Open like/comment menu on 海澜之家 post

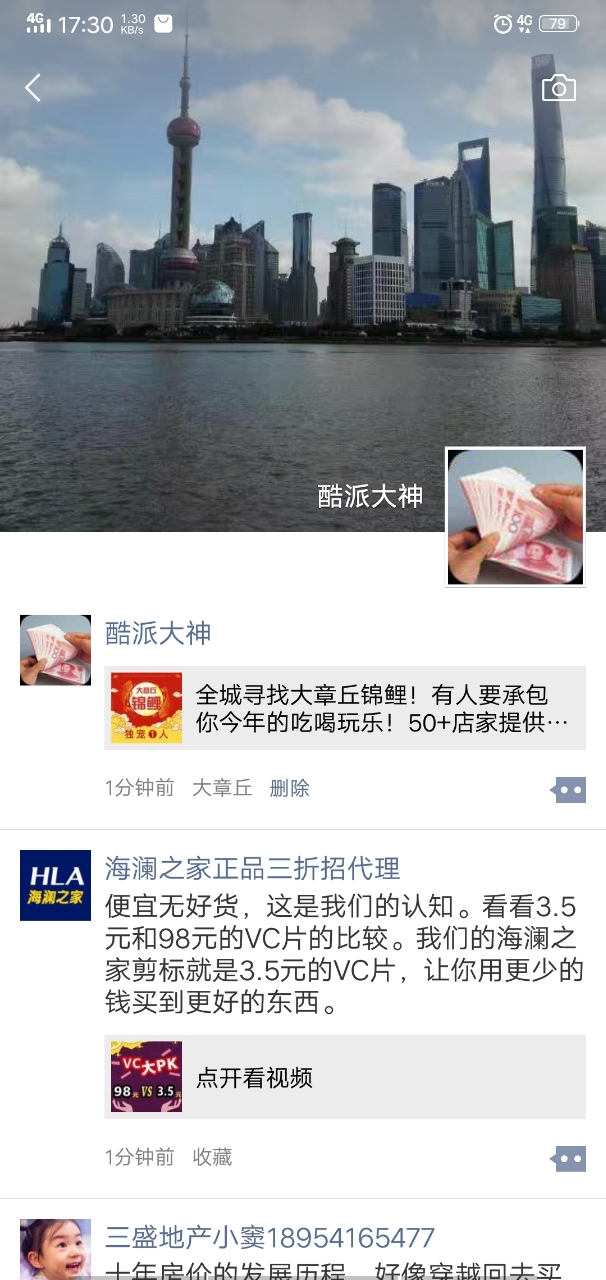click(569, 1159)
